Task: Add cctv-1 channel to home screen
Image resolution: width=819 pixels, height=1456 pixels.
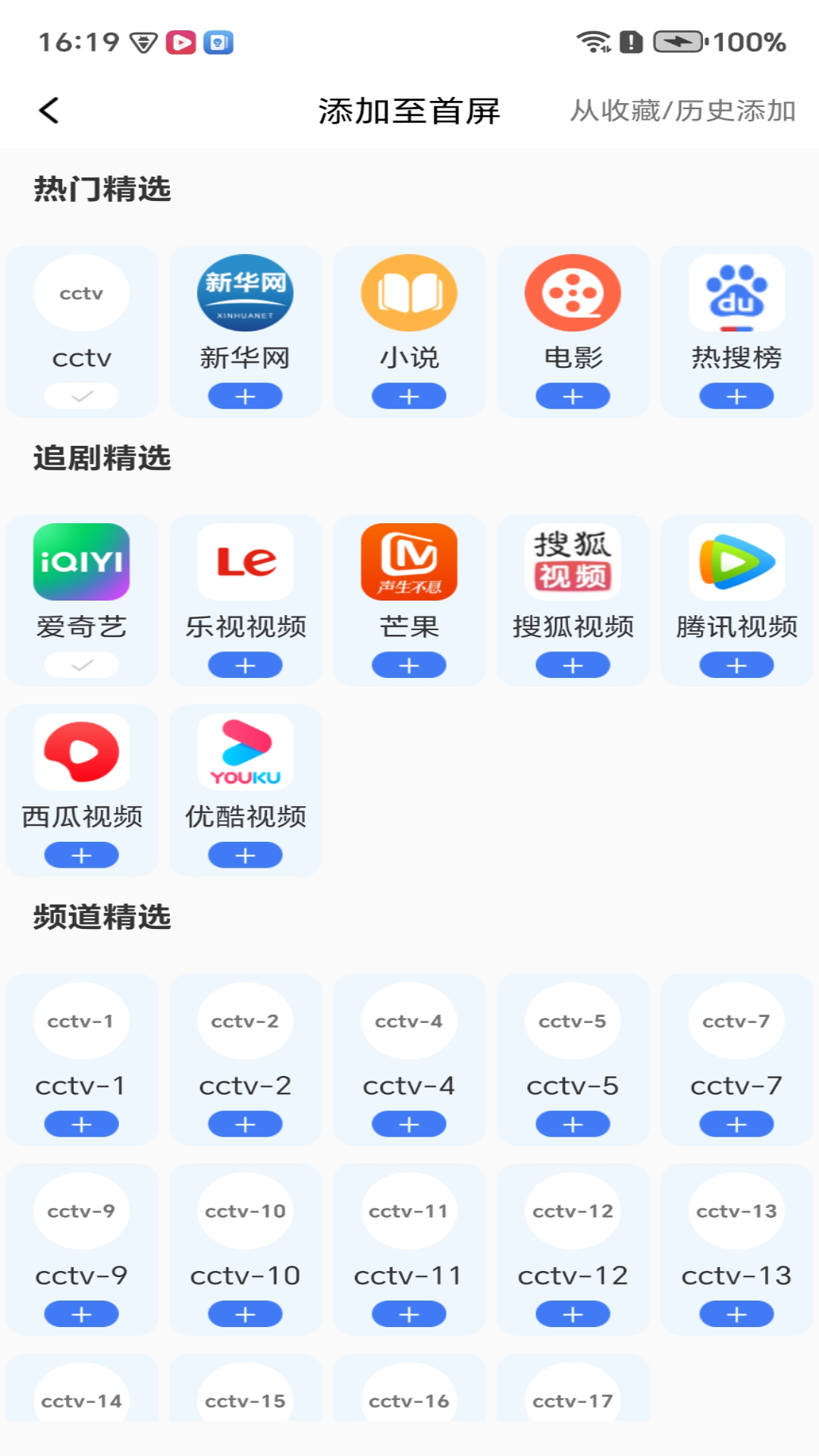Action: pyautogui.click(x=81, y=1125)
